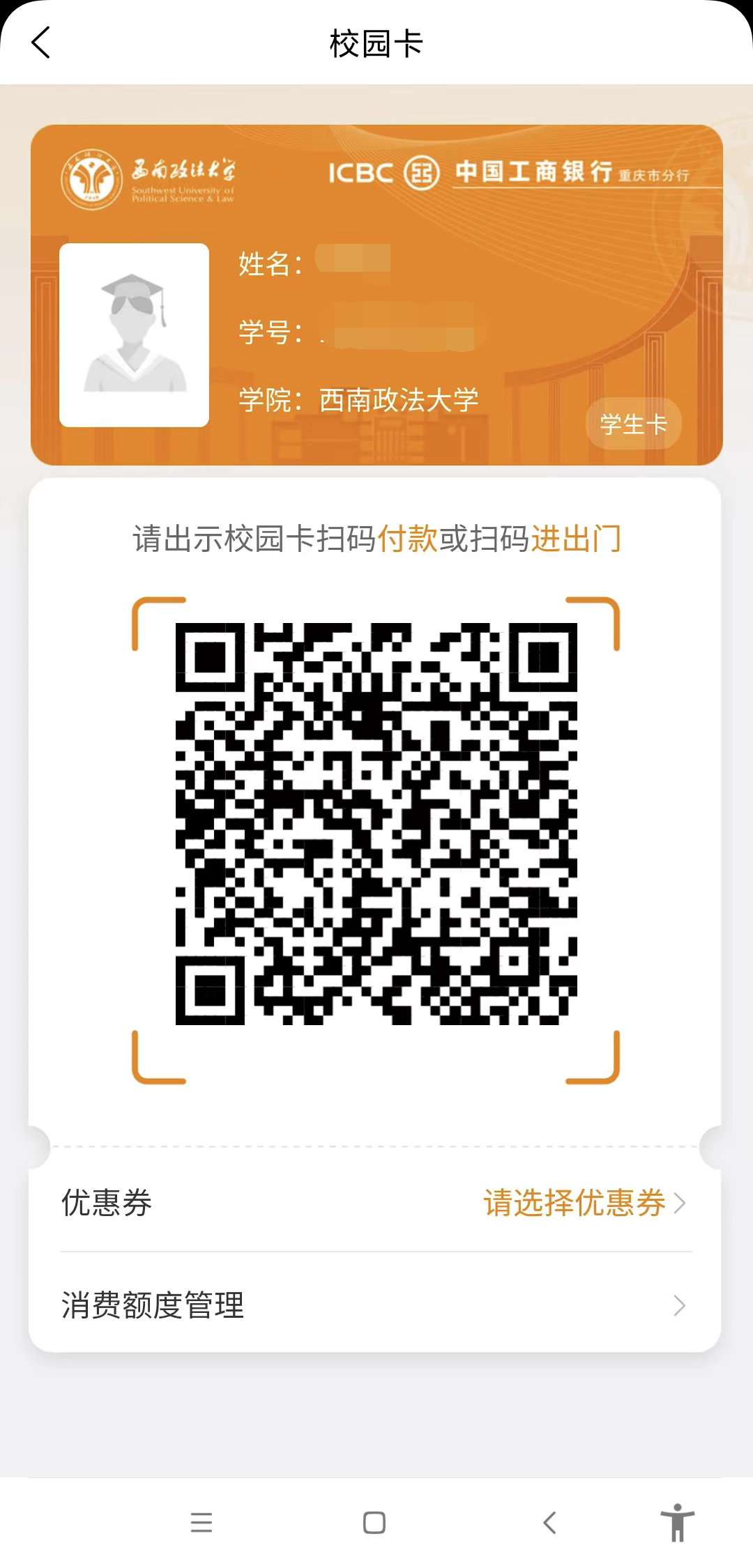Open the system recent apps menu
Screen dimensions: 753x1568
click(x=201, y=1522)
